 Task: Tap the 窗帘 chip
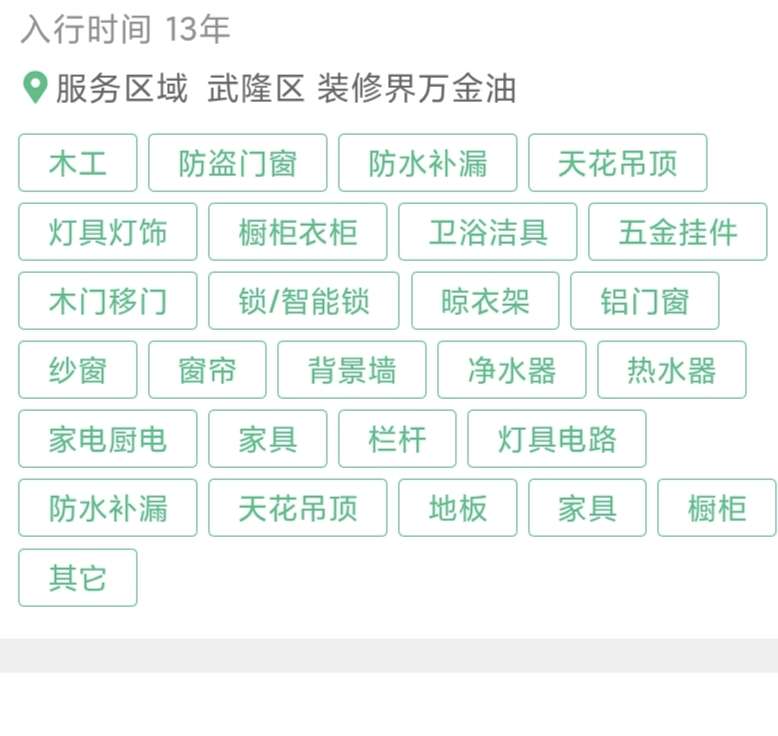coord(207,370)
